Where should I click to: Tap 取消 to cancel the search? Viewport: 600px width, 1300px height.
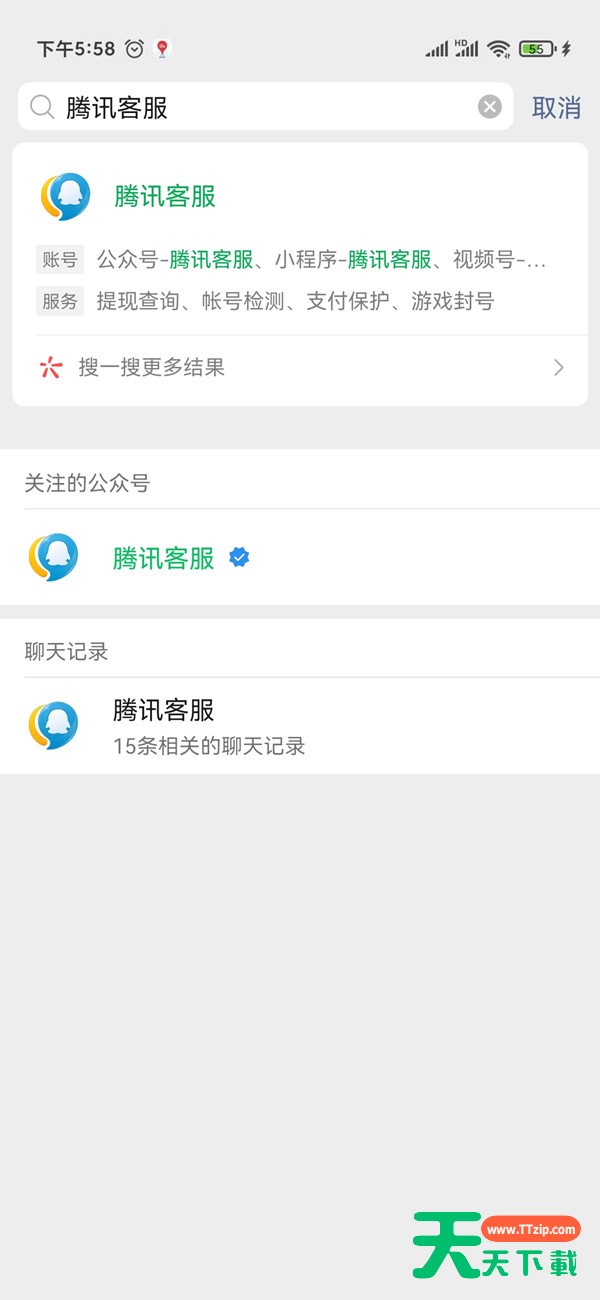556,108
